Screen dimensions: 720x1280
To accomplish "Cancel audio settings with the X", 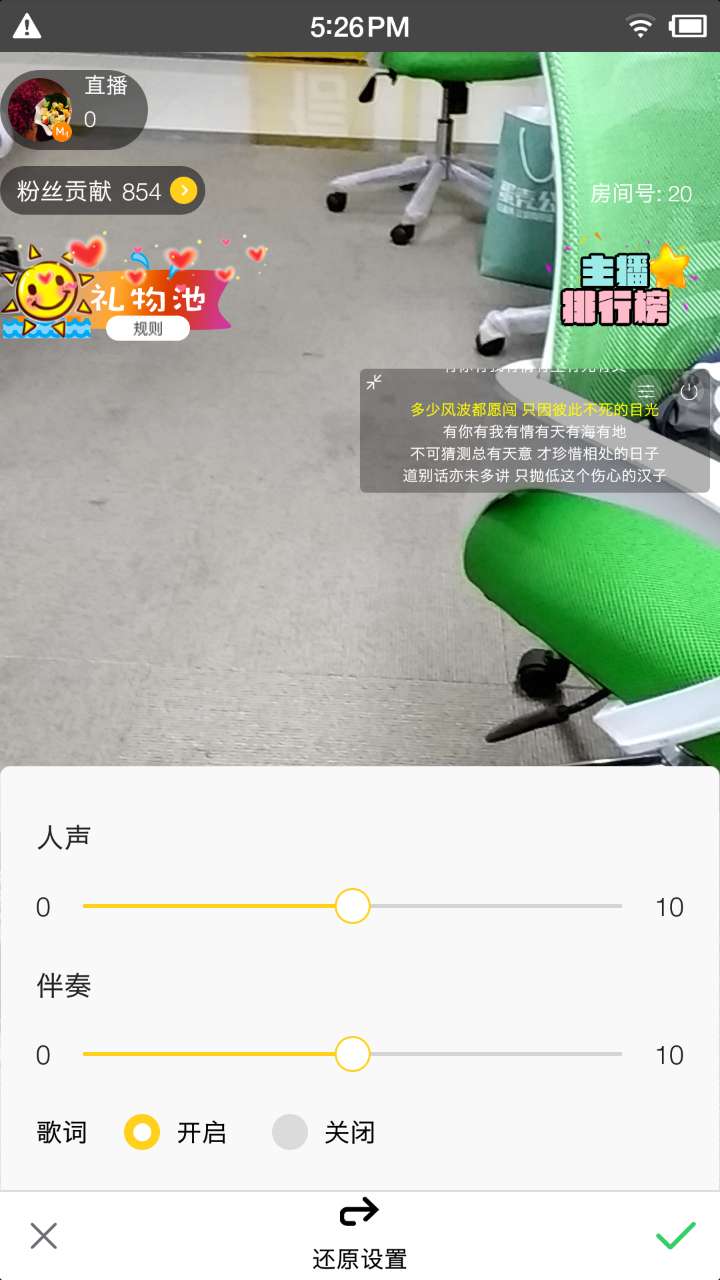I will pyautogui.click(x=44, y=1236).
